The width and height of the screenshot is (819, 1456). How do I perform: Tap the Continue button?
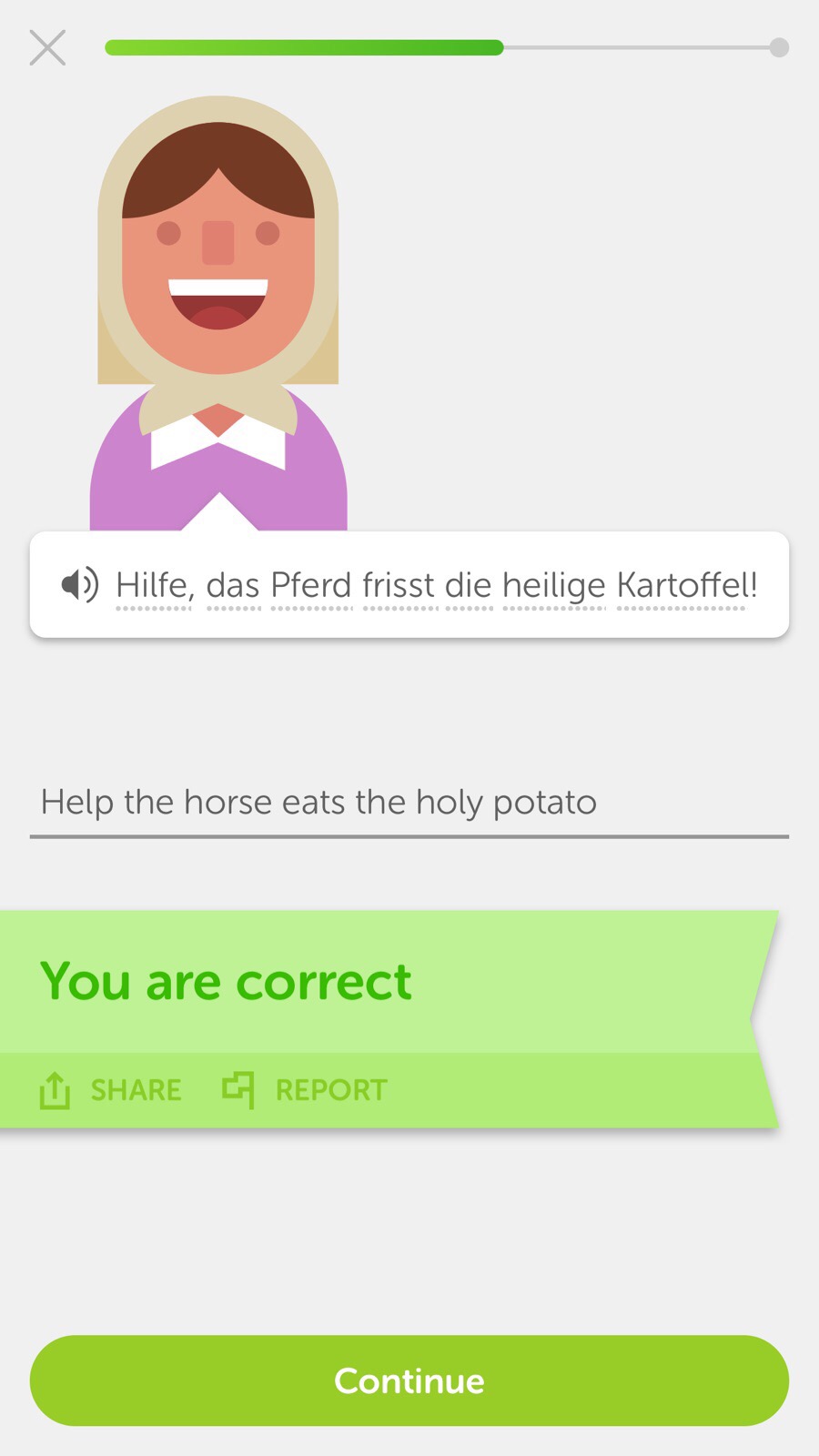tap(409, 1380)
